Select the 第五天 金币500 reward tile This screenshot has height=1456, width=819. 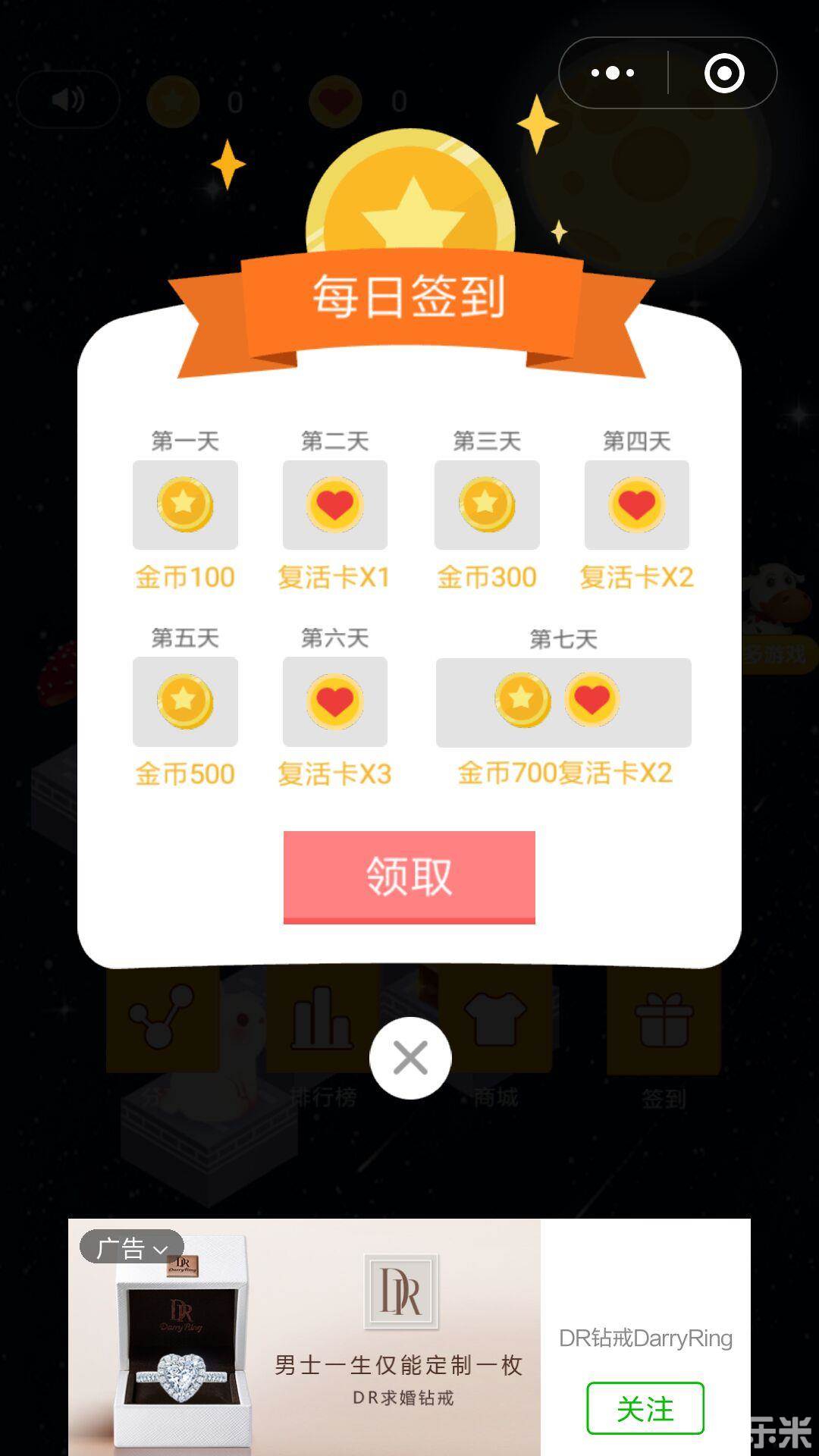(185, 701)
